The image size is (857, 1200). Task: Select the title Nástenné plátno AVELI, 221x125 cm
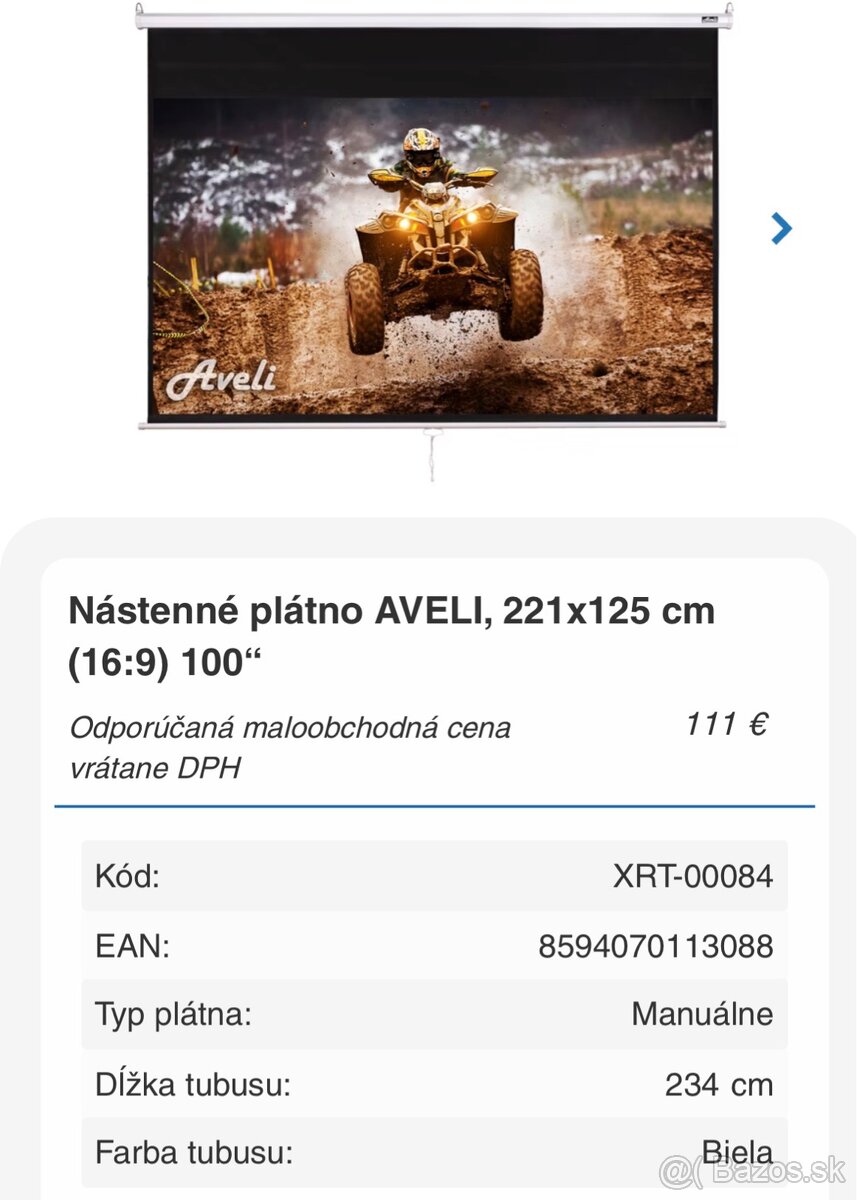tap(390, 612)
